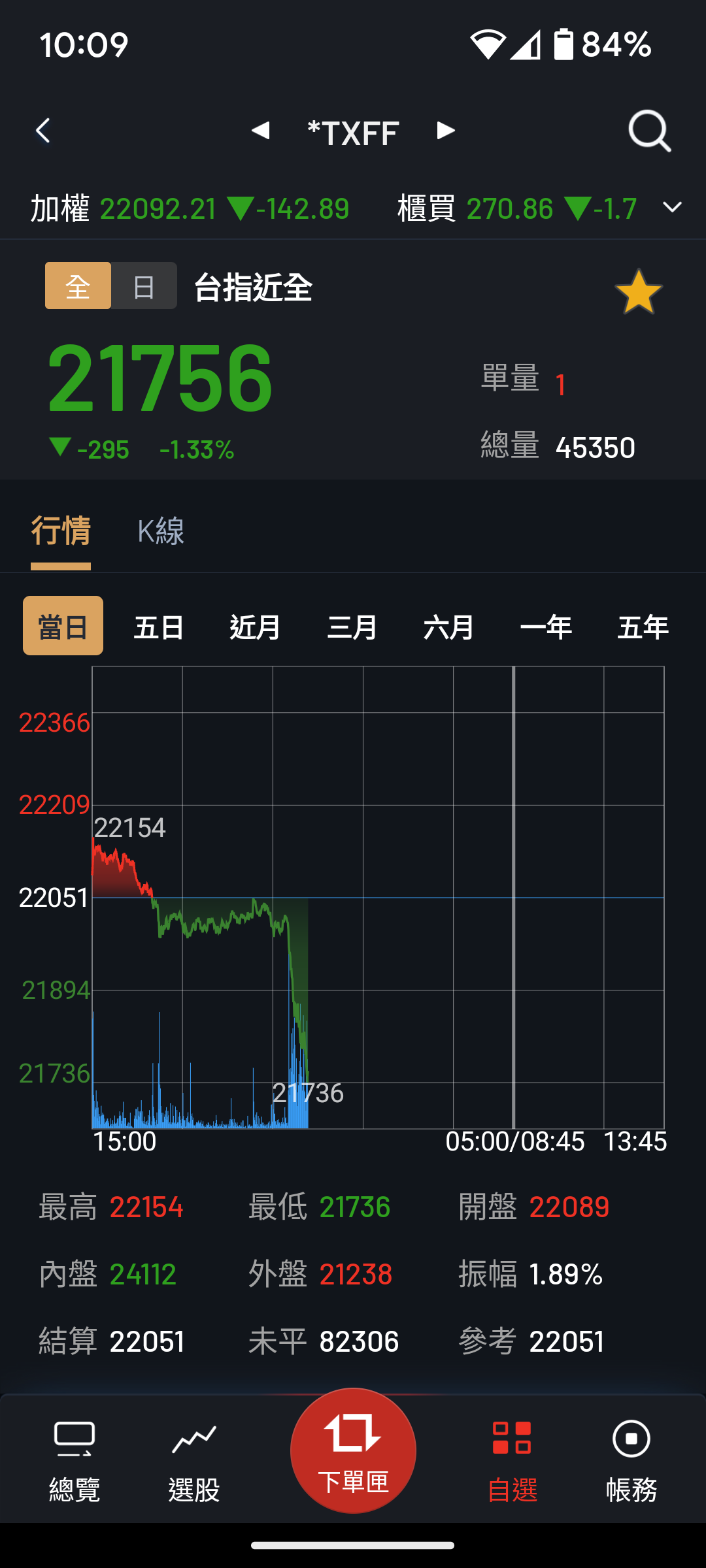Switch to the previous symbol with left triangle
The width and height of the screenshot is (706, 1568).
coord(261,131)
